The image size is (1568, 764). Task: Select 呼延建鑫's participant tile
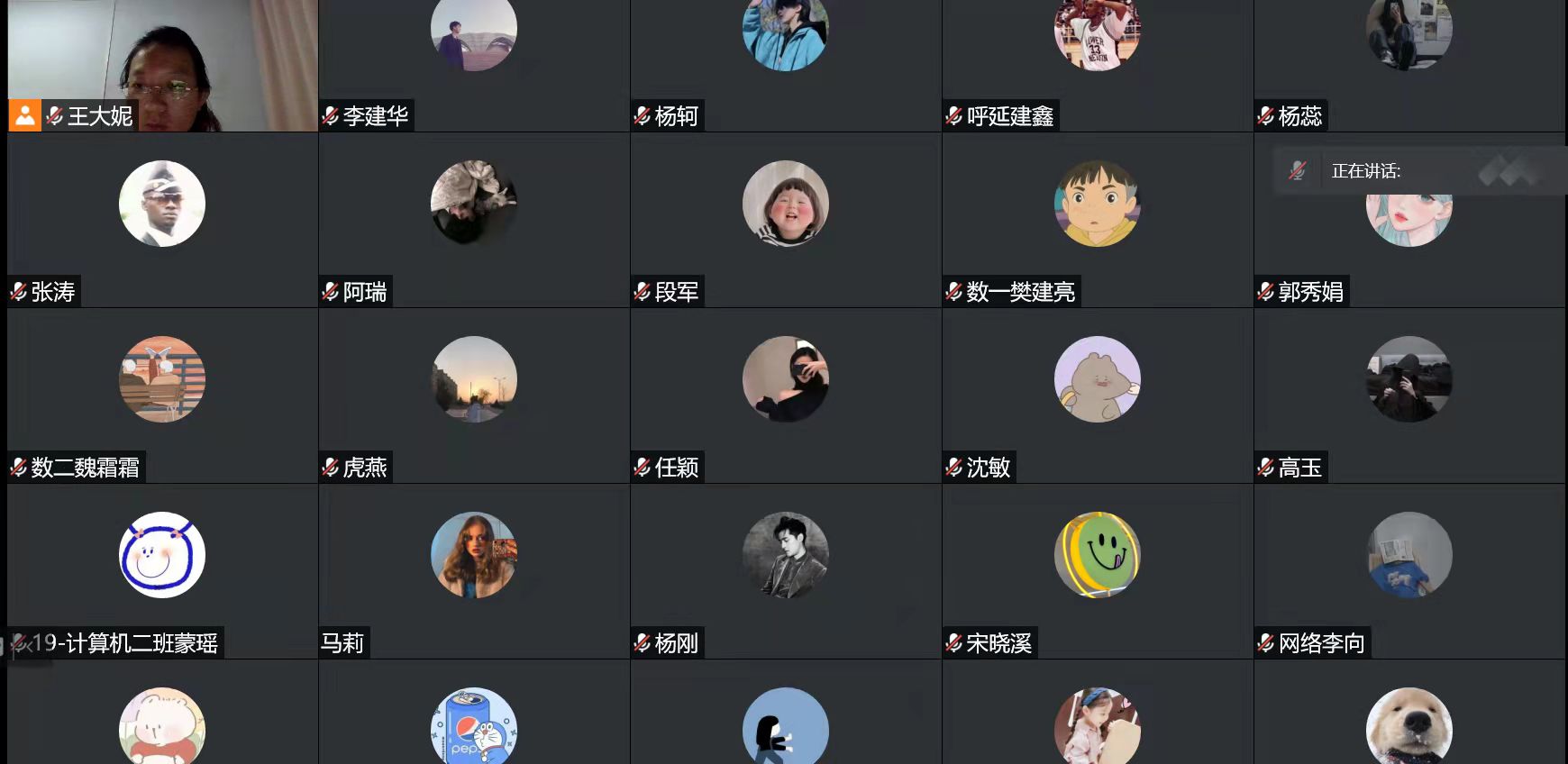click(x=1098, y=65)
